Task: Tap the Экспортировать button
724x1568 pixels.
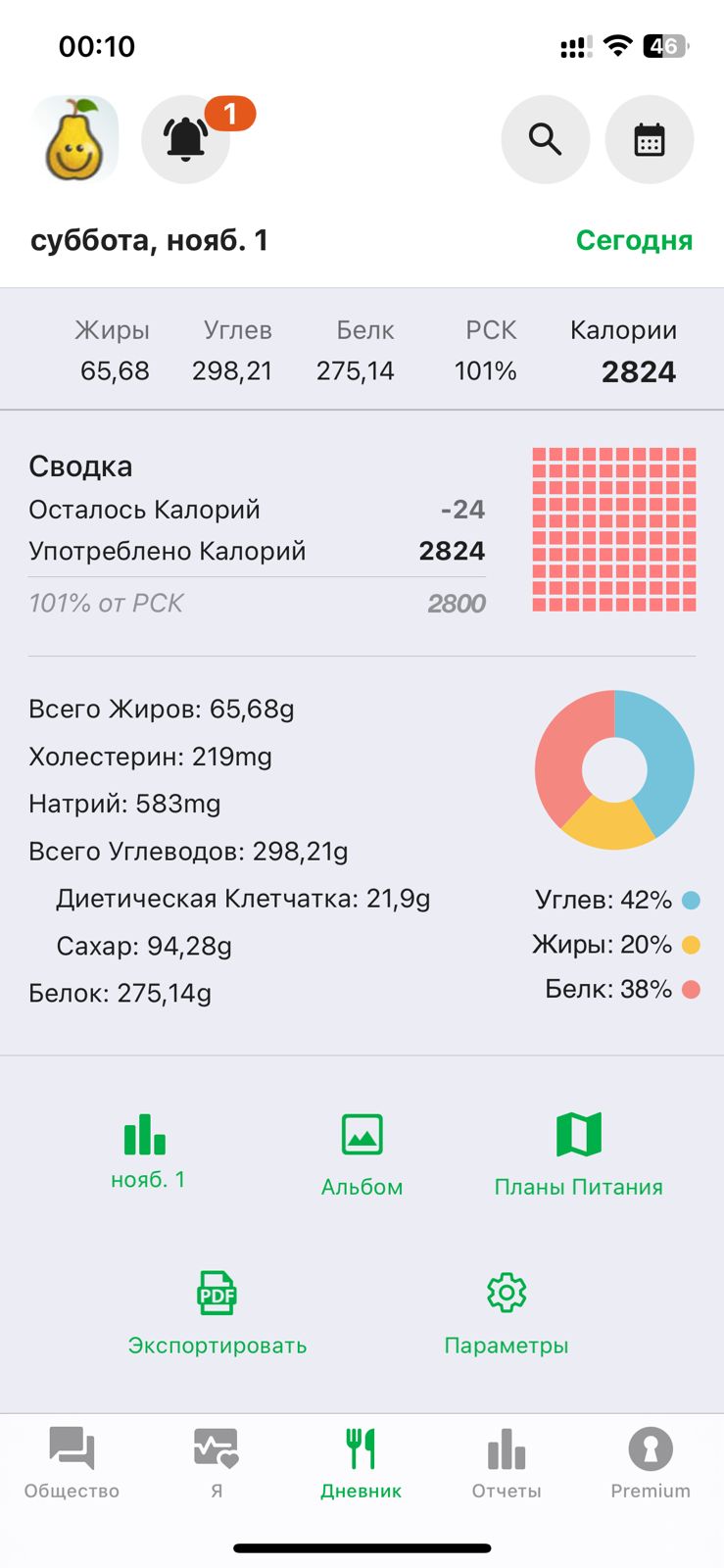Action: (217, 1345)
